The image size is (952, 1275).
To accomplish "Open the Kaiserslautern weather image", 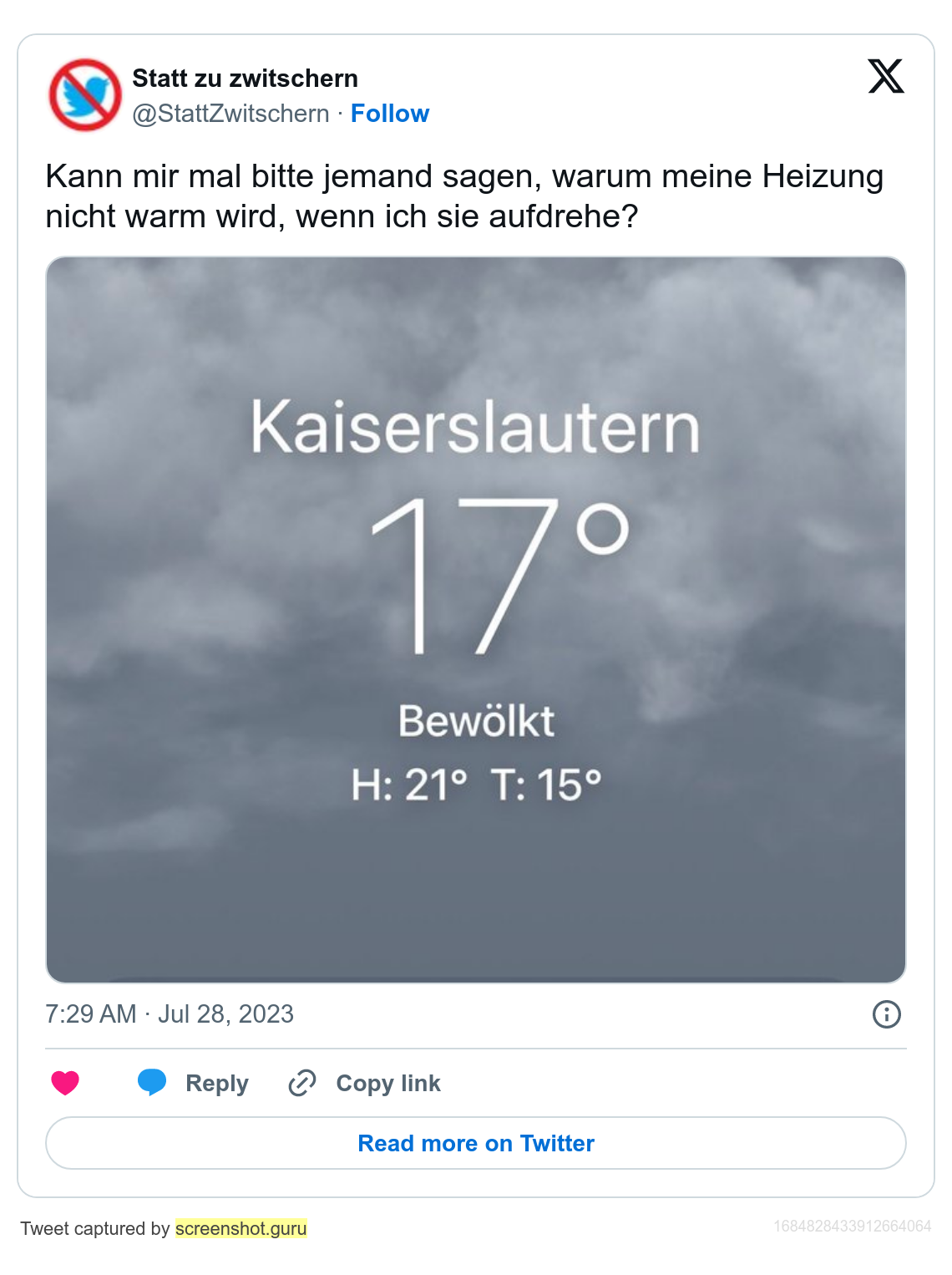I will point(476,619).
